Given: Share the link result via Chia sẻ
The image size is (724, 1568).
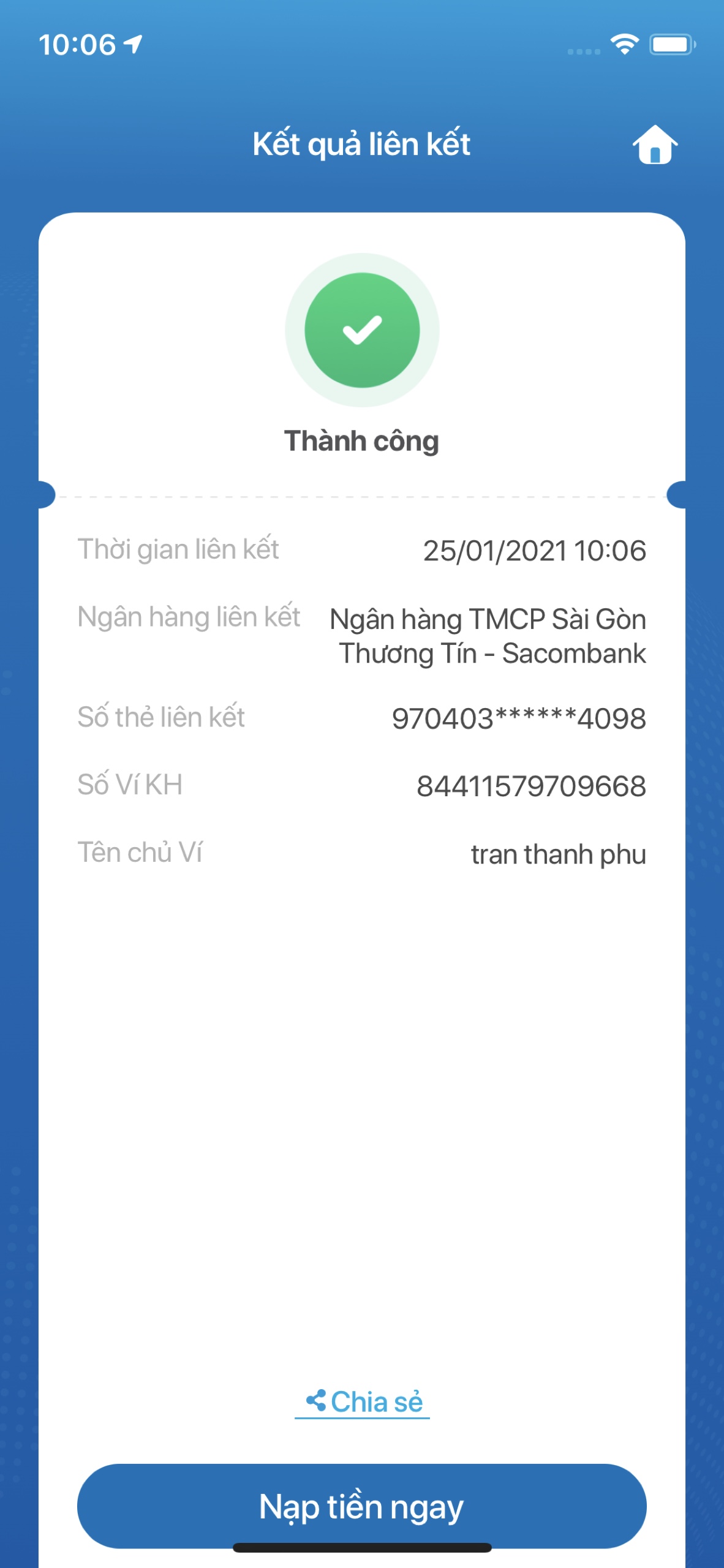Looking at the screenshot, I should 363,1402.
